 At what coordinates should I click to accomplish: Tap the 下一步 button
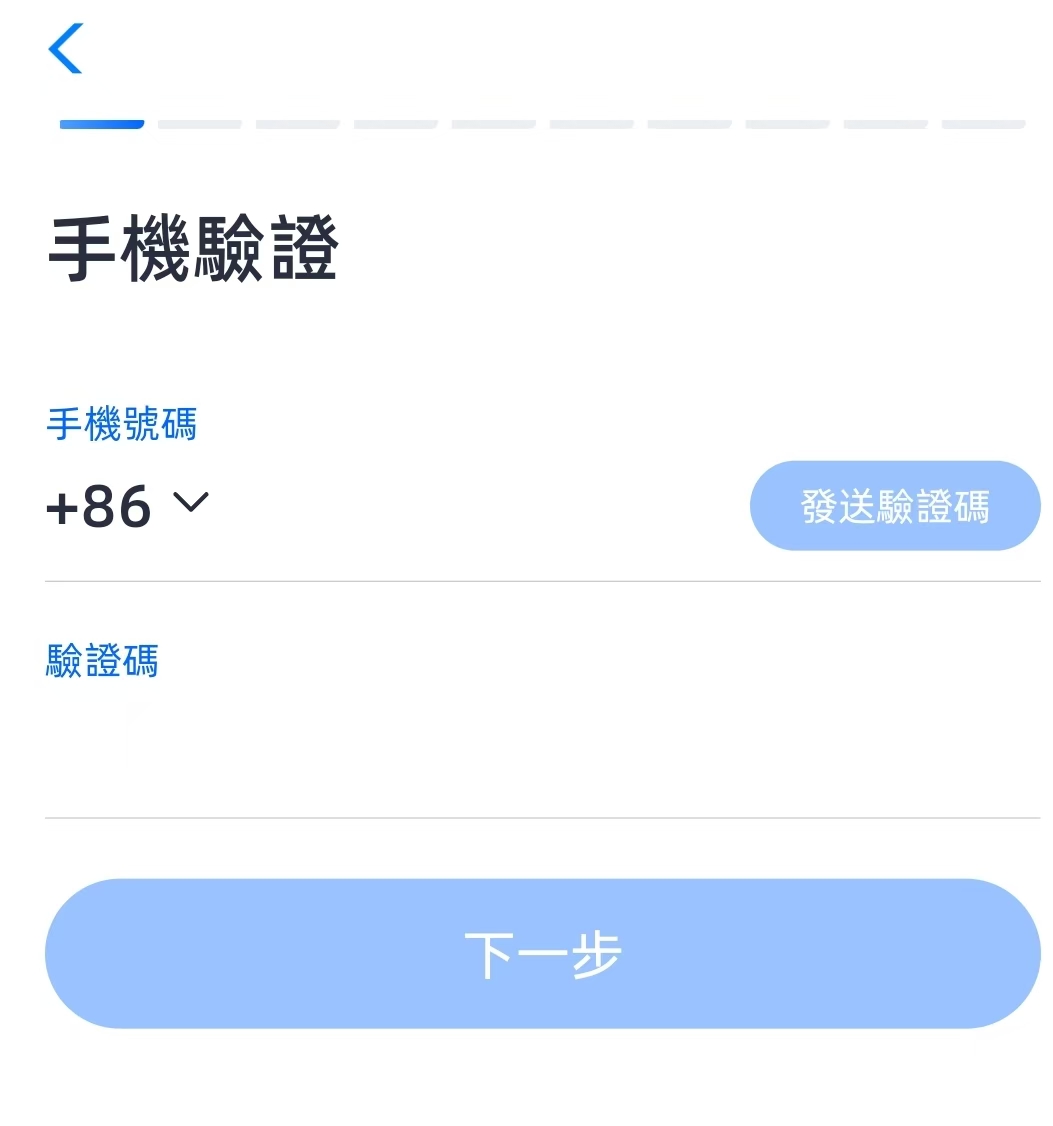[542, 953]
